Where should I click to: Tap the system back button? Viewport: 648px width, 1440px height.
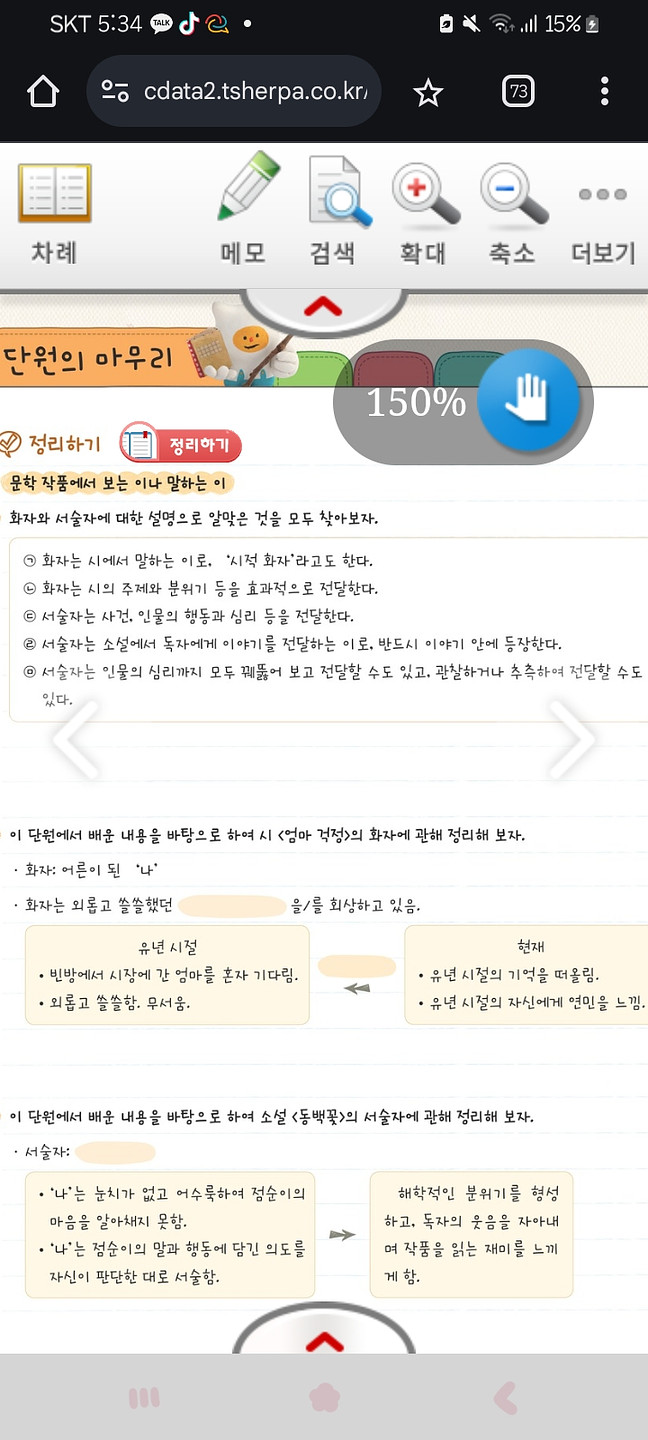[x=506, y=1397]
